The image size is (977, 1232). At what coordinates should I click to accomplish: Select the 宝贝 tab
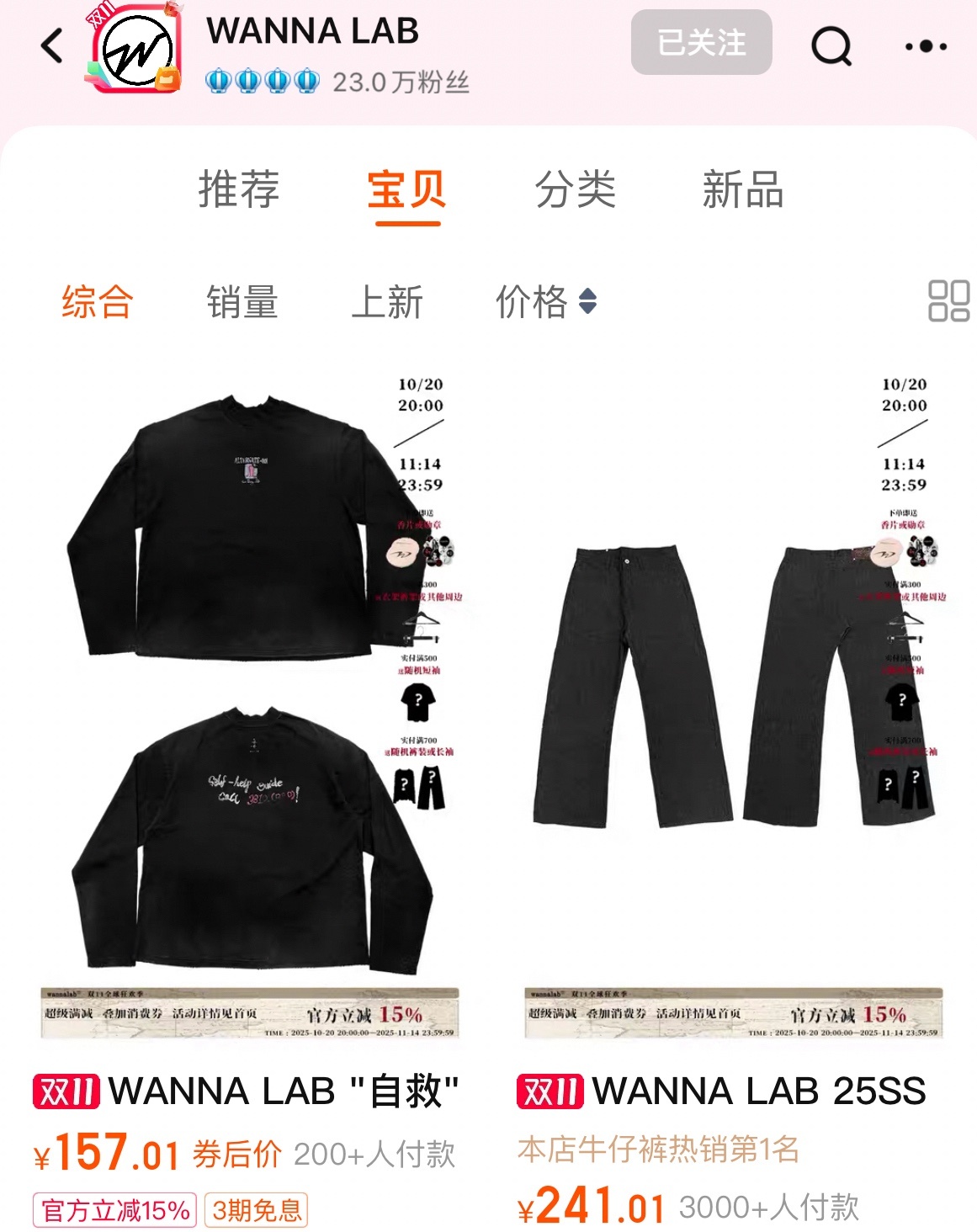point(407,189)
